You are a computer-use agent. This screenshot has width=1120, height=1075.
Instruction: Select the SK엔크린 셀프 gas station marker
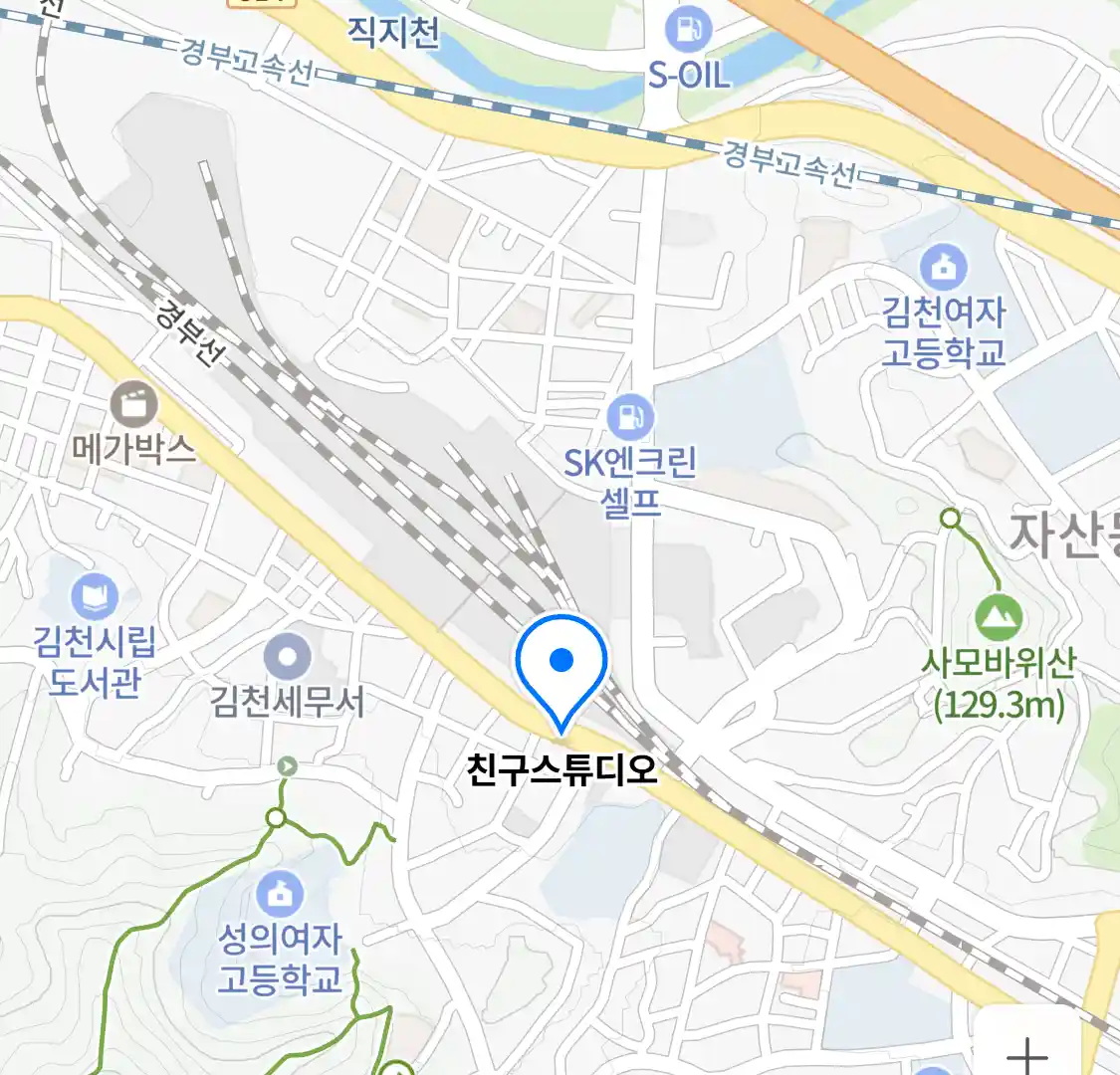630,417
